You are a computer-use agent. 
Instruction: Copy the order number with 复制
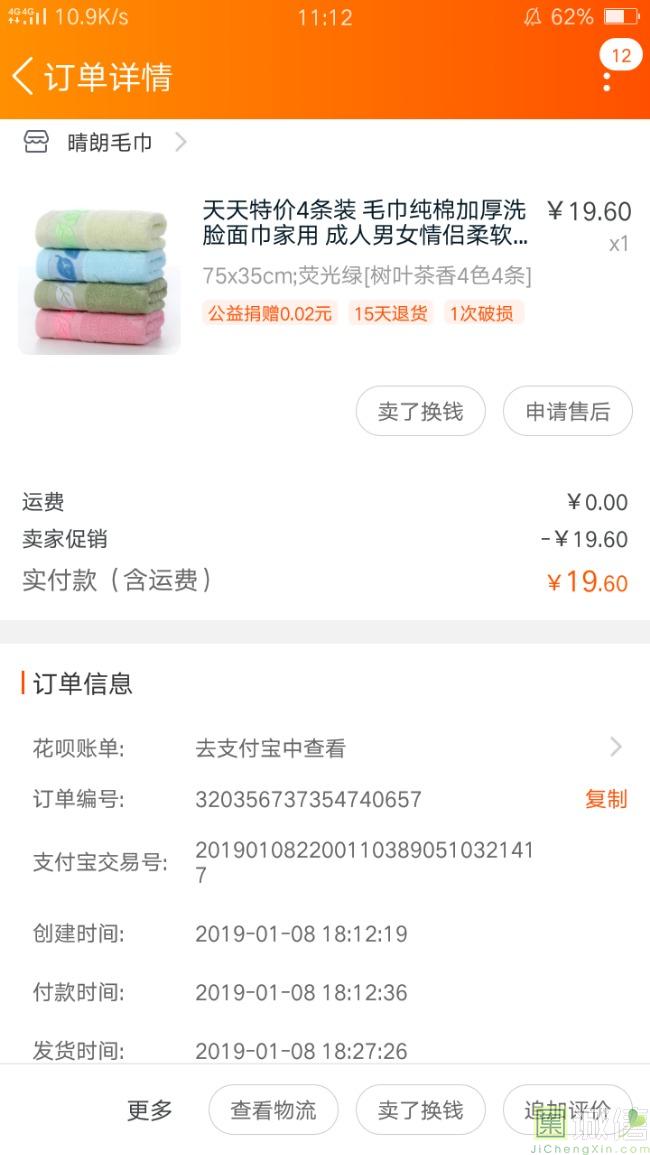click(605, 799)
